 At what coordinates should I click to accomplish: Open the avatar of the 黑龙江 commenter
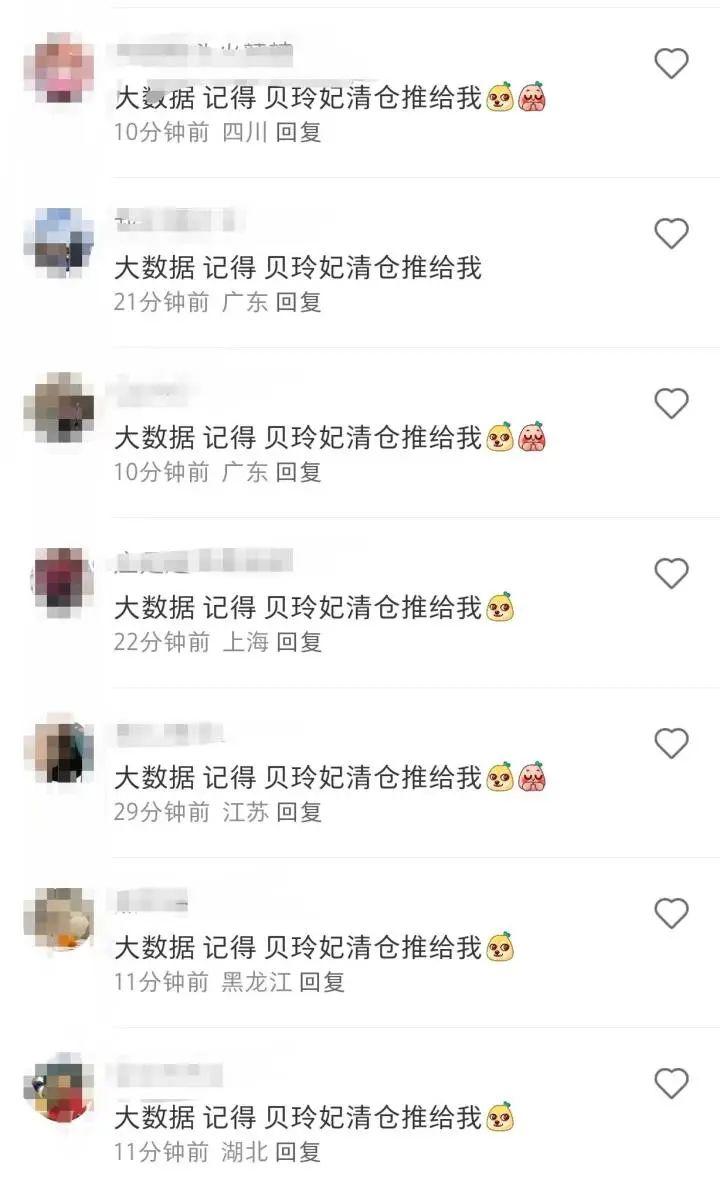(x=58, y=918)
